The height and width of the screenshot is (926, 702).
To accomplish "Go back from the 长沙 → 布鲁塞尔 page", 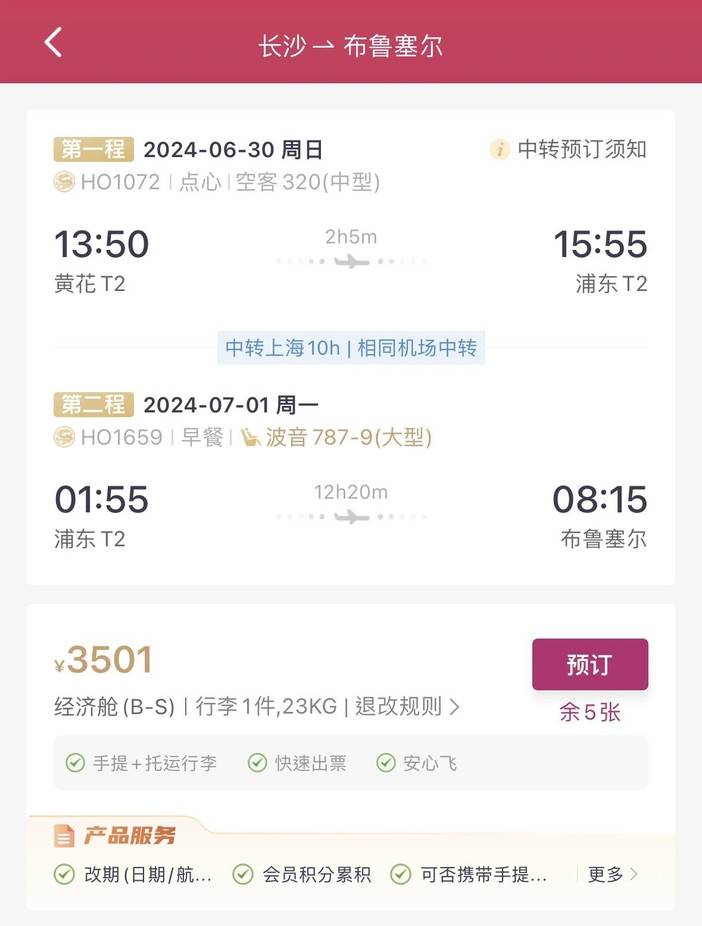I will pyautogui.click(x=53, y=43).
